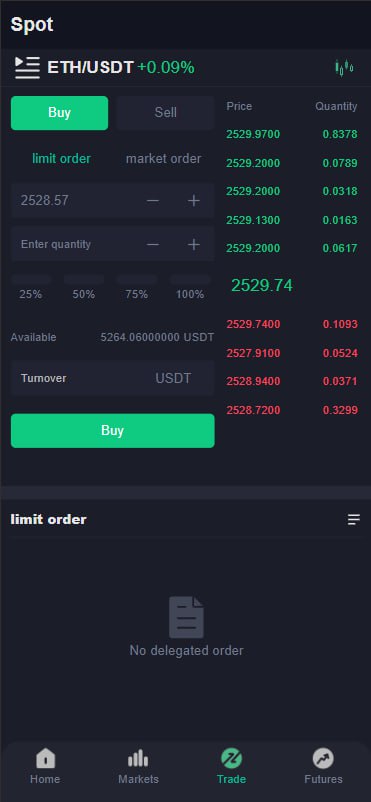Tap the price field showing 2528.57

(77, 200)
